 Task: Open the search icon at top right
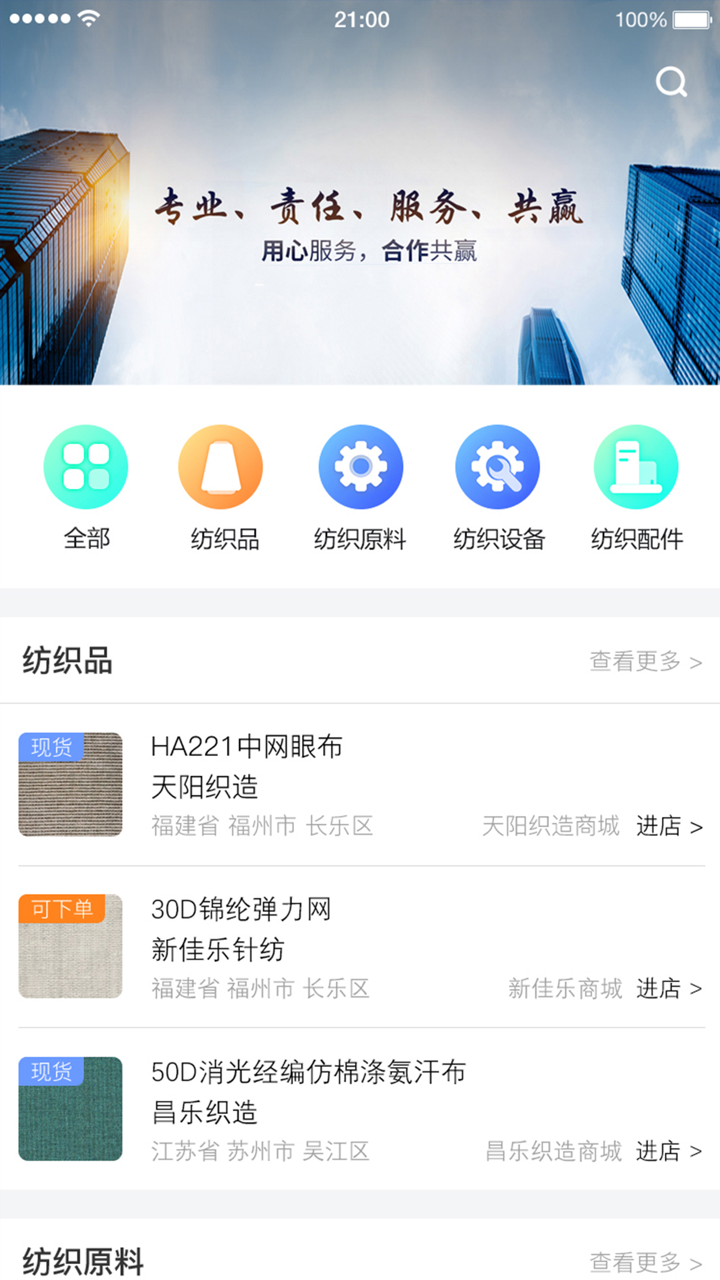pyautogui.click(x=670, y=82)
